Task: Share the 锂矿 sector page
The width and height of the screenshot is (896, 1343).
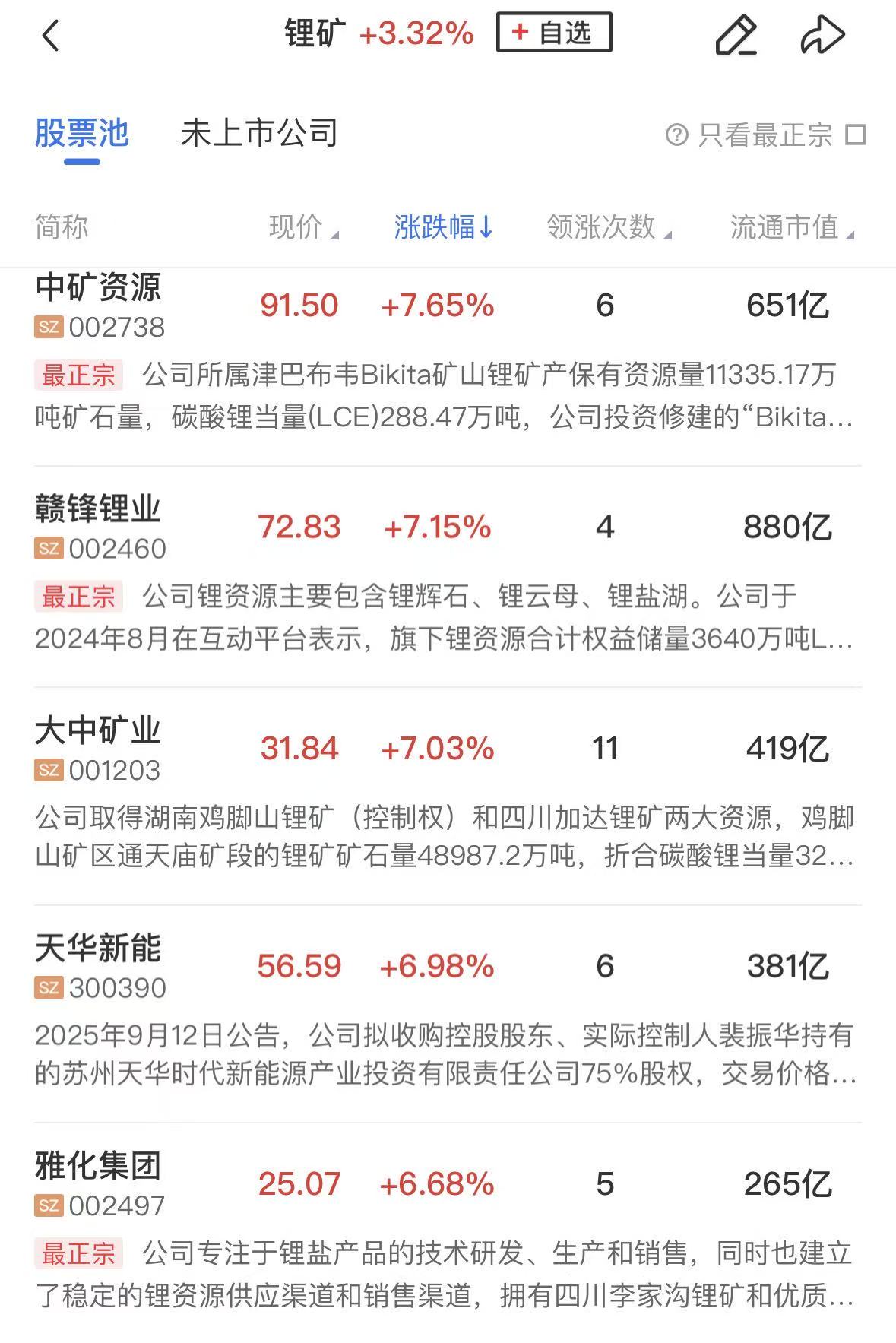Action: (x=822, y=35)
